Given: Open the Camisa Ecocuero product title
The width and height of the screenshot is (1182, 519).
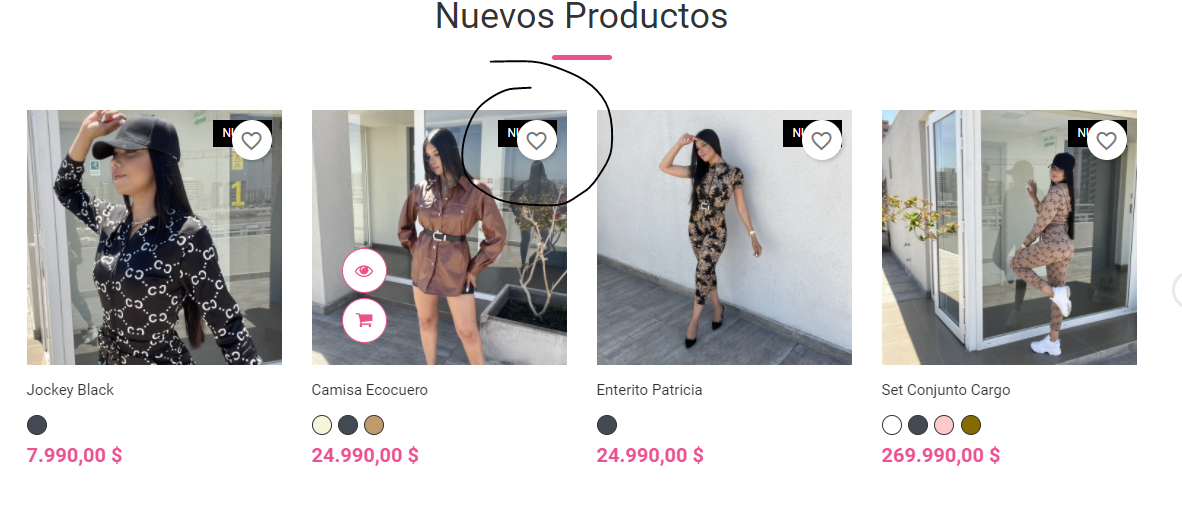Looking at the screenshot, I should (369, 390).
